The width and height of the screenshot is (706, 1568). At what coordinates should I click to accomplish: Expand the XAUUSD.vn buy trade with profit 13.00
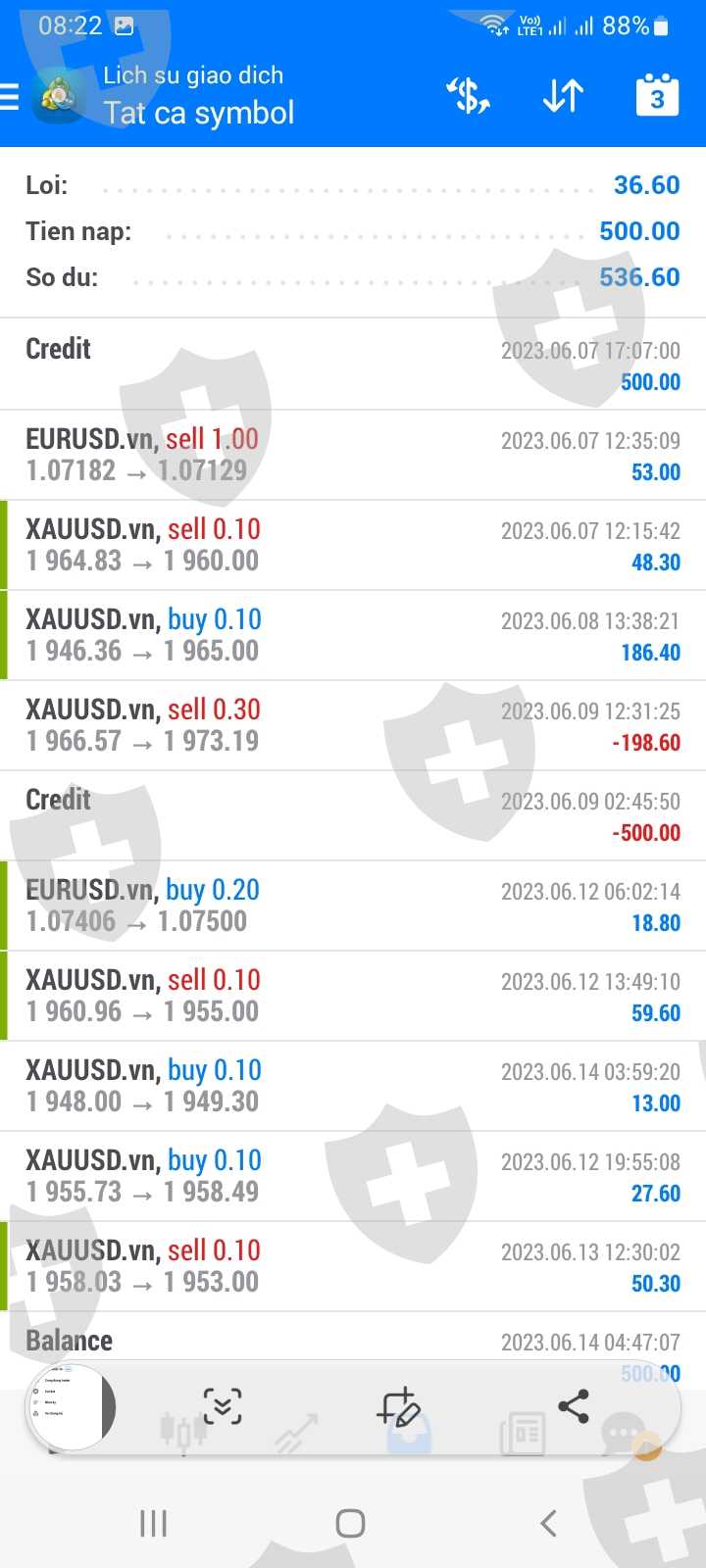[353, 1087]
